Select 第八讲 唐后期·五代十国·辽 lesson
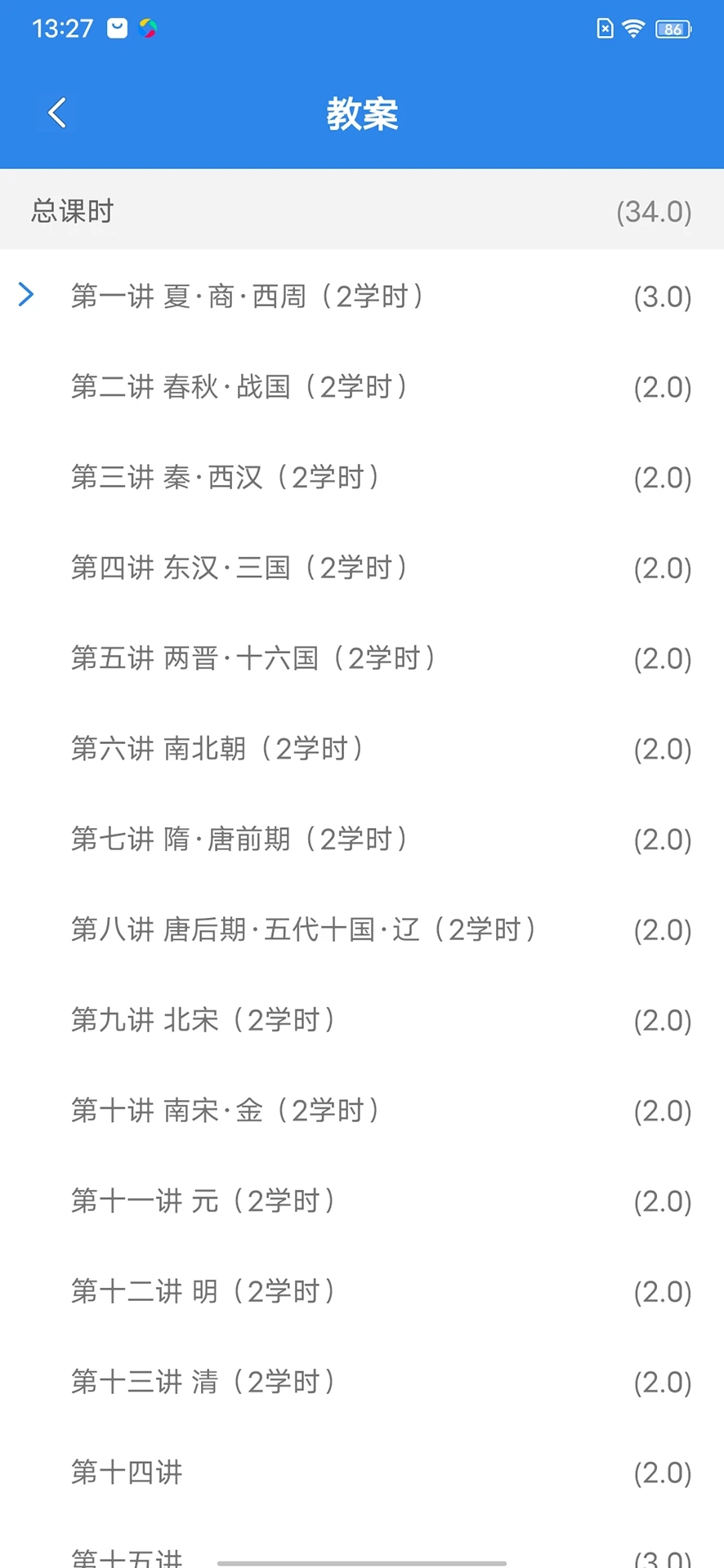This screenshot has width=724, height=1568. (x=303, y=929)
